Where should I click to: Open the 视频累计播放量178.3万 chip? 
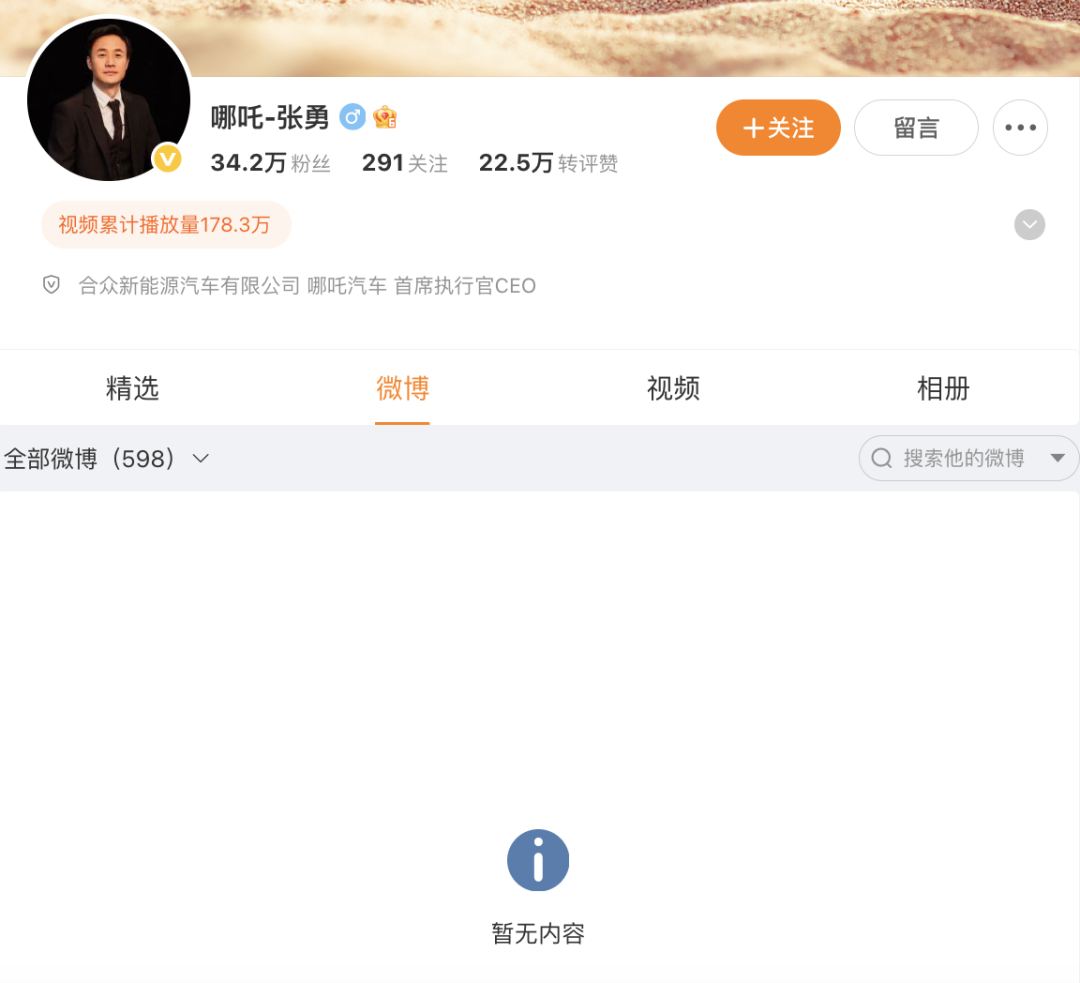click(165, 225)
